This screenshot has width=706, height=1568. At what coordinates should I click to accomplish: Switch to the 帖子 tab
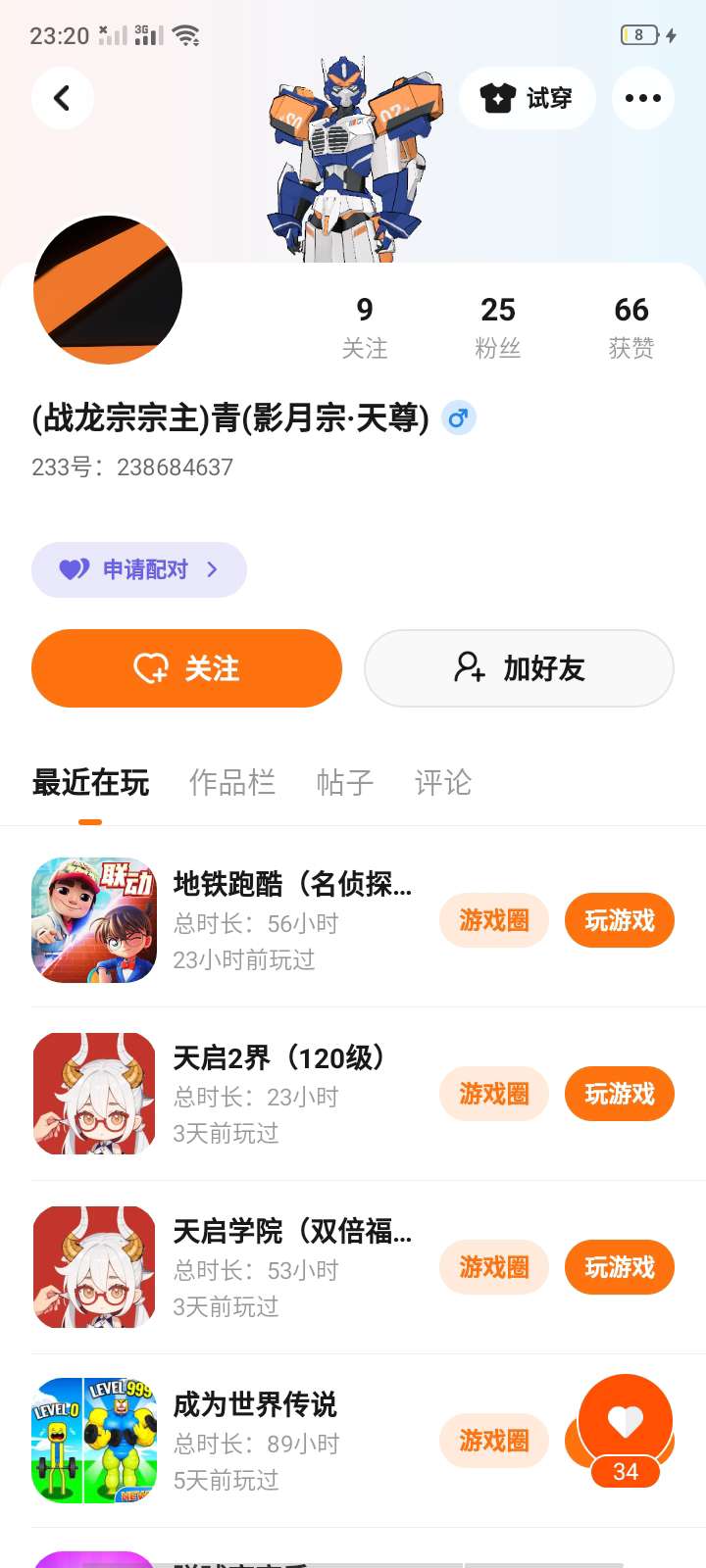pos(344,782)
